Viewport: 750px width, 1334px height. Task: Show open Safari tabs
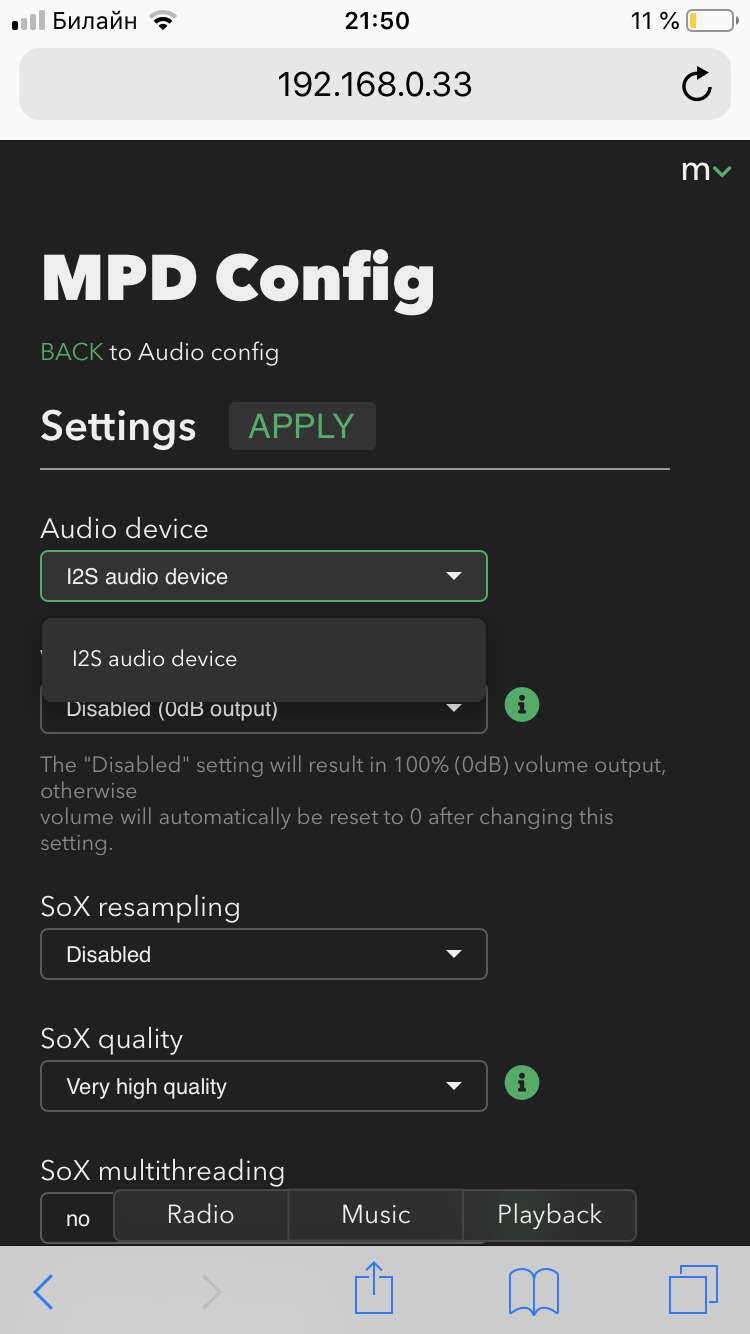pyautogui.click(x=693, y=1290)
